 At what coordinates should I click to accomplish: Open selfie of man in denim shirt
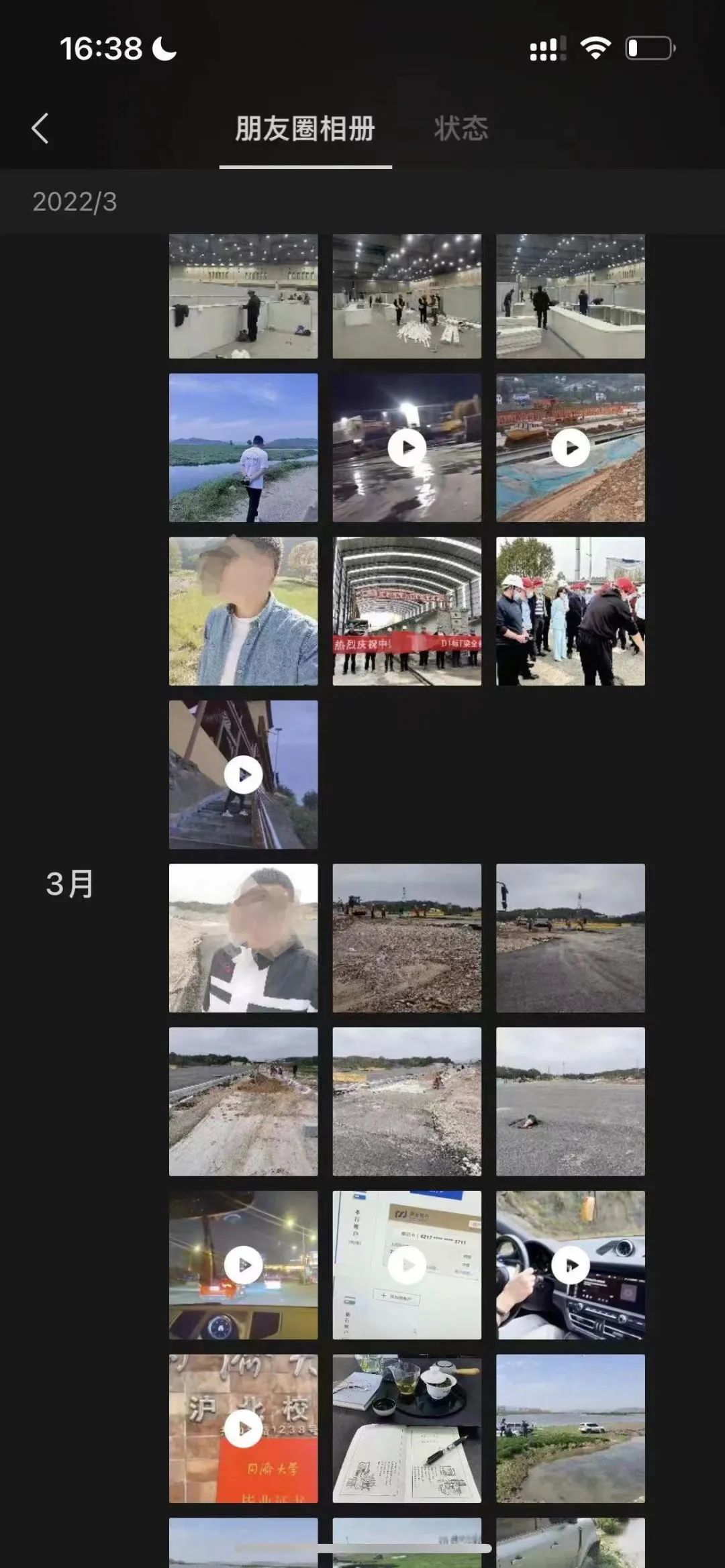(x=243, y=611)
